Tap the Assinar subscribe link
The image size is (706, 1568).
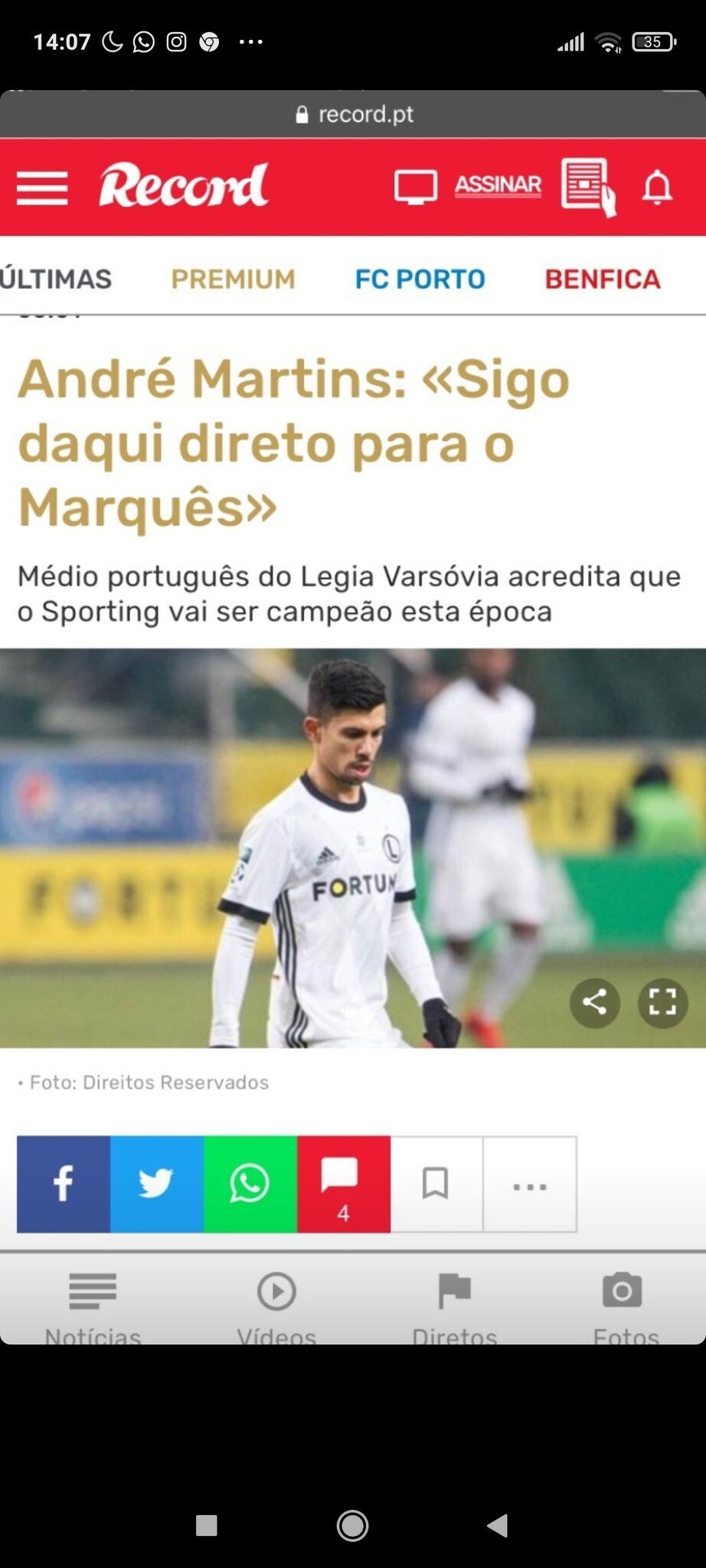[498, 185]
